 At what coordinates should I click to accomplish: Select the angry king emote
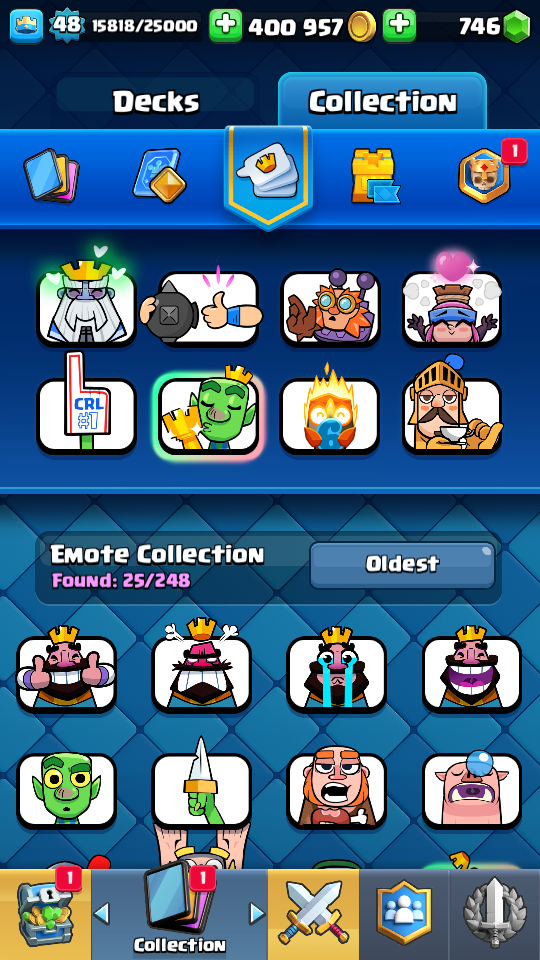pyautogui.click(x=201, y=669)
